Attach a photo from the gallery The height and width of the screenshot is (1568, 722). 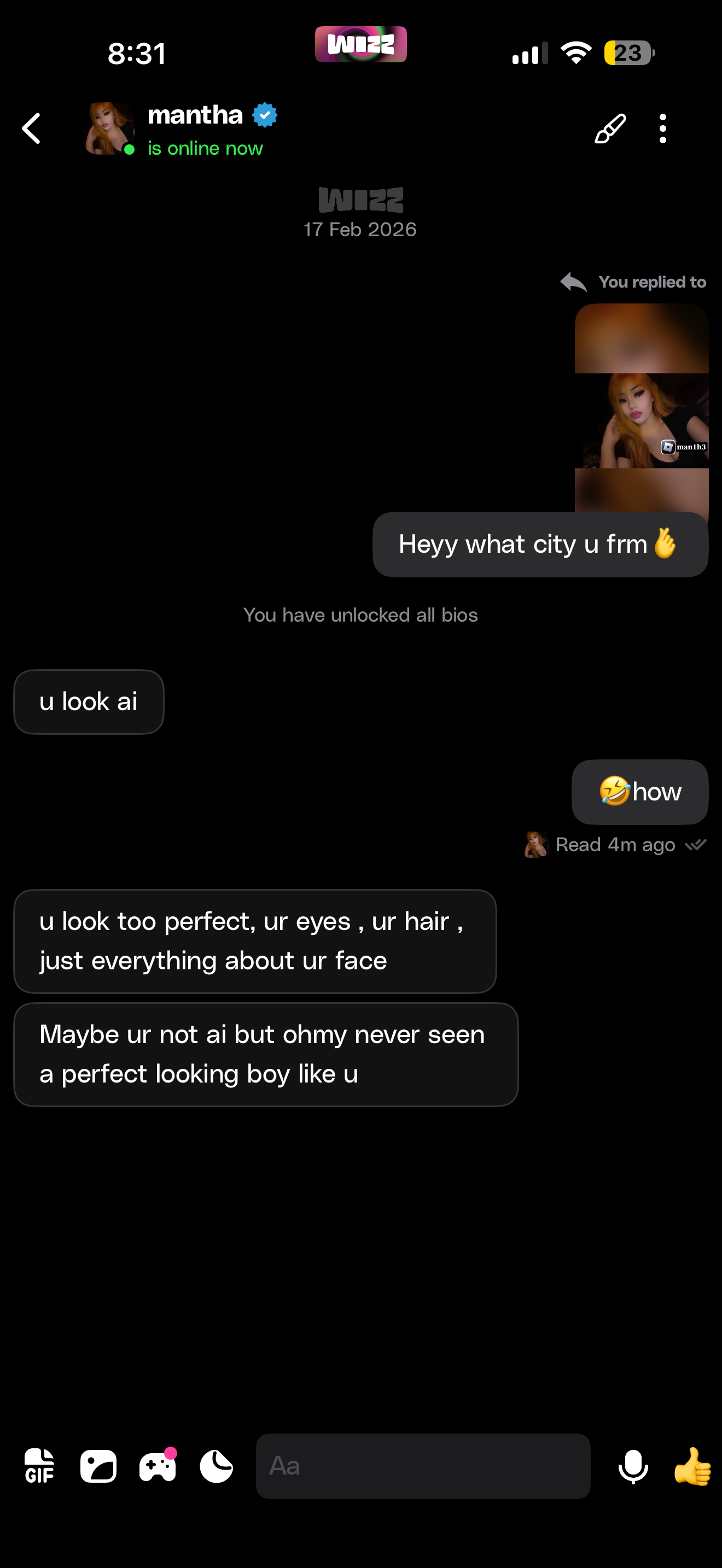[x=98, y=1466]
